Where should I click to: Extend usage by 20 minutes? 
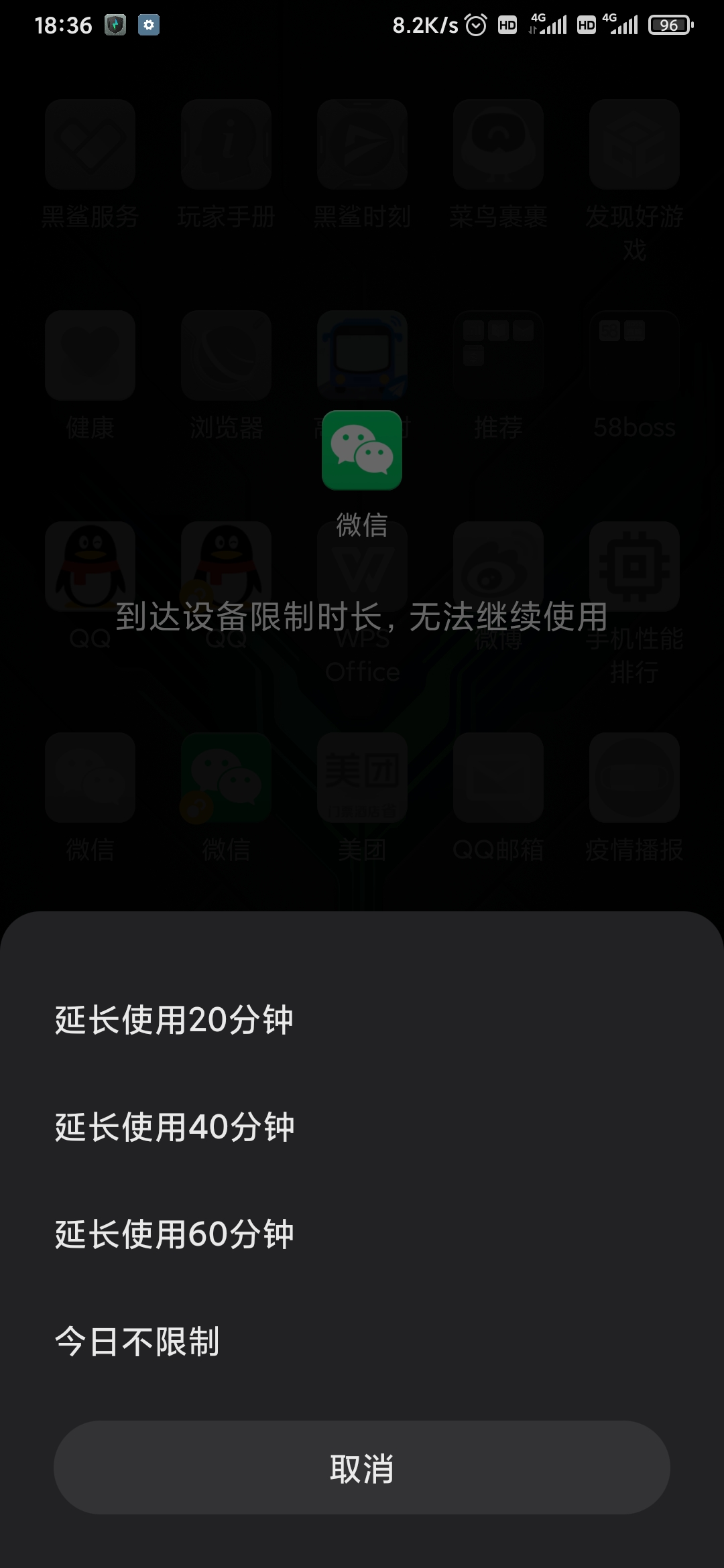pyautogui.click(x=174, y=1020)
